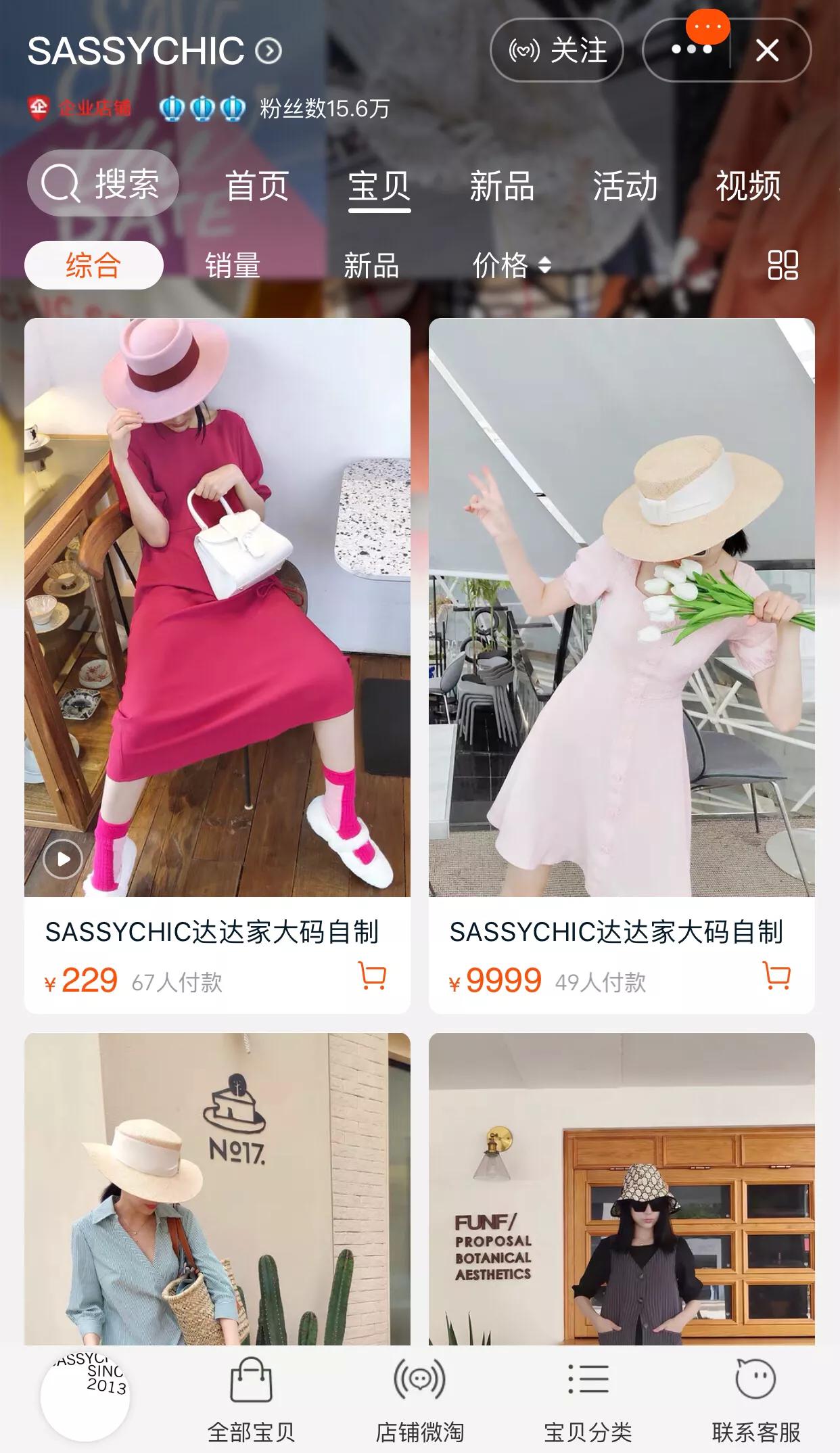Expand store details via arrow next to SASSYCHIC
This screenshot has height=1453, width=840.
click(269, 51)
